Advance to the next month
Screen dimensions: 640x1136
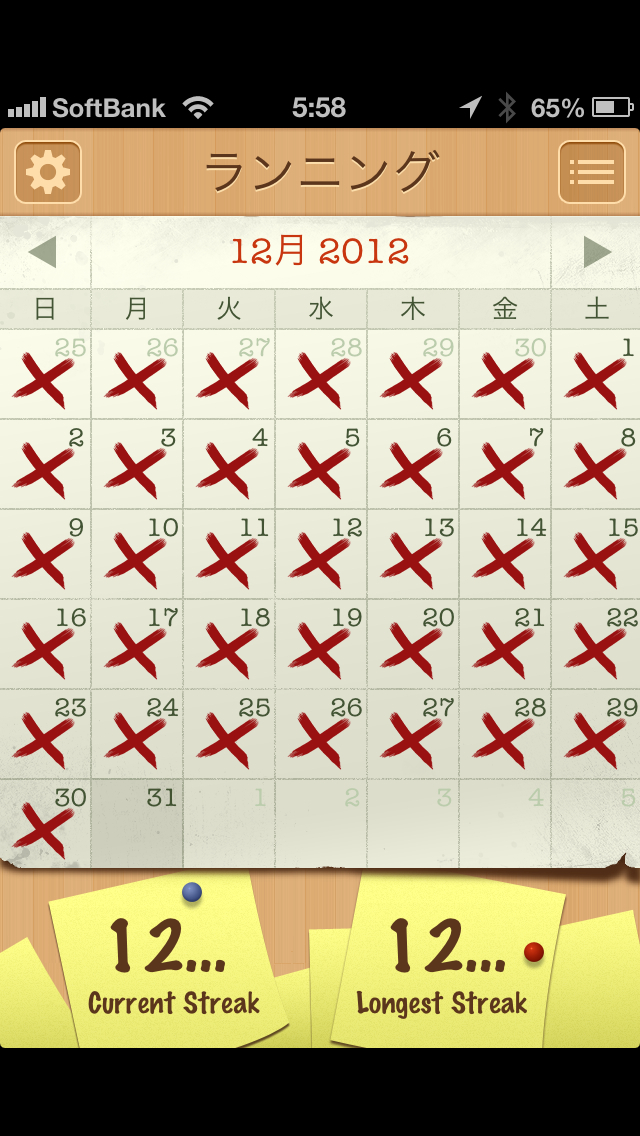point(596,252)
